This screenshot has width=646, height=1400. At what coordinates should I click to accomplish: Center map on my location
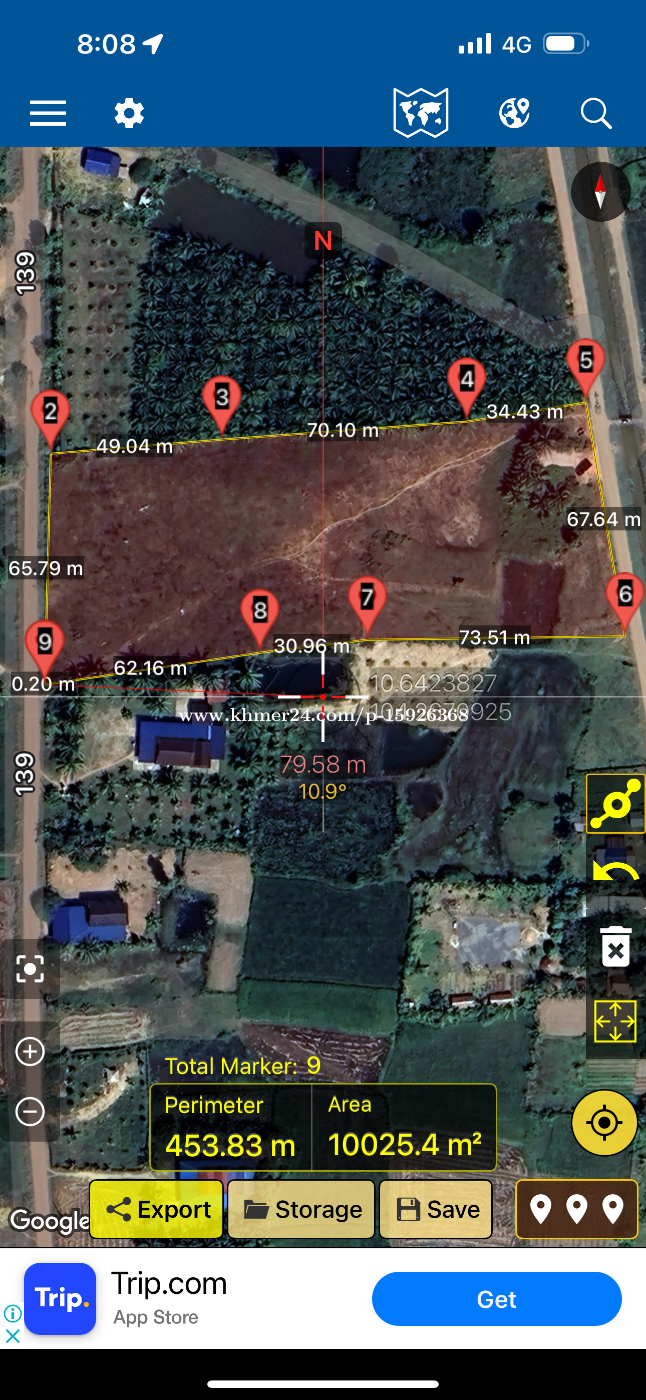pyautogui.click(x=604, y=1123)
